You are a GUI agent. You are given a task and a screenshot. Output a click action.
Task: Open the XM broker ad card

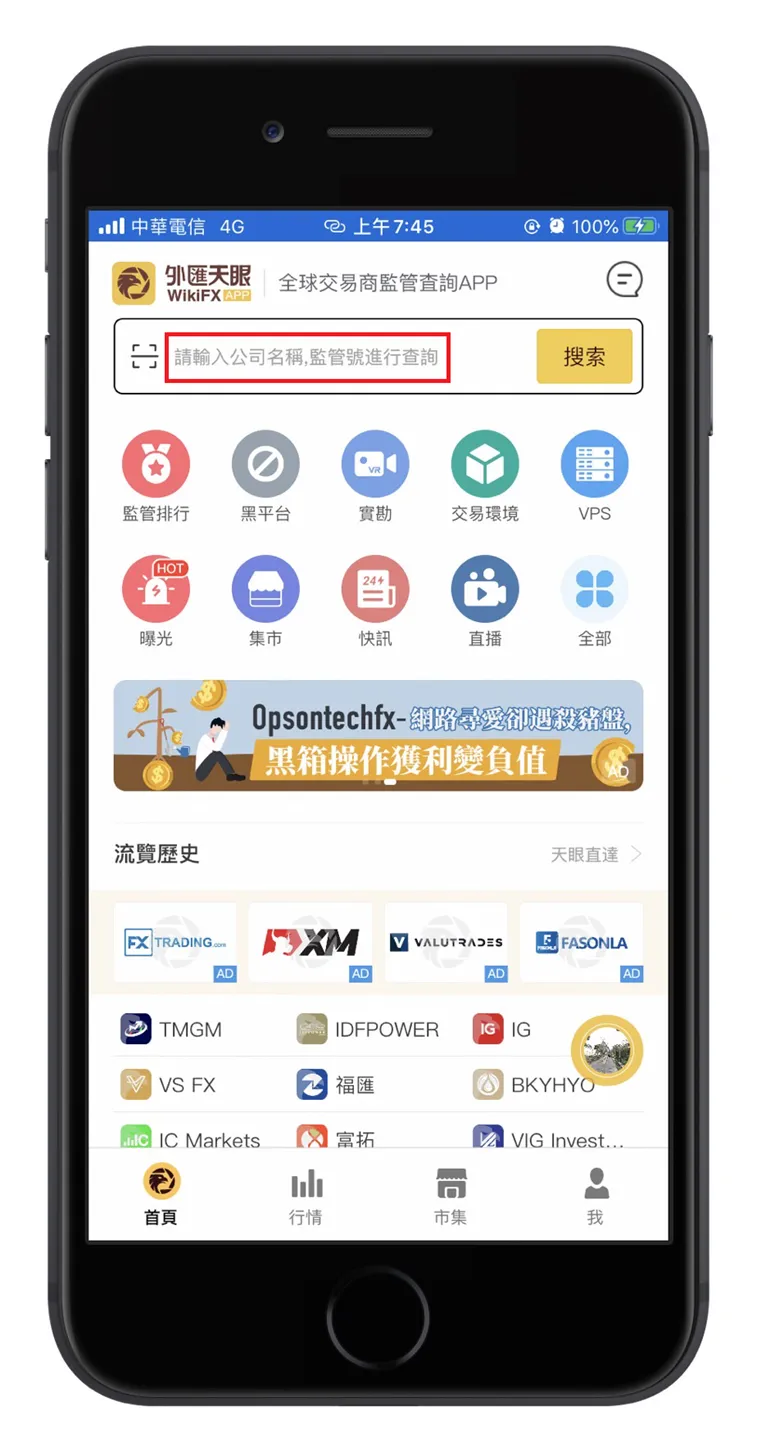pos(310,942)
